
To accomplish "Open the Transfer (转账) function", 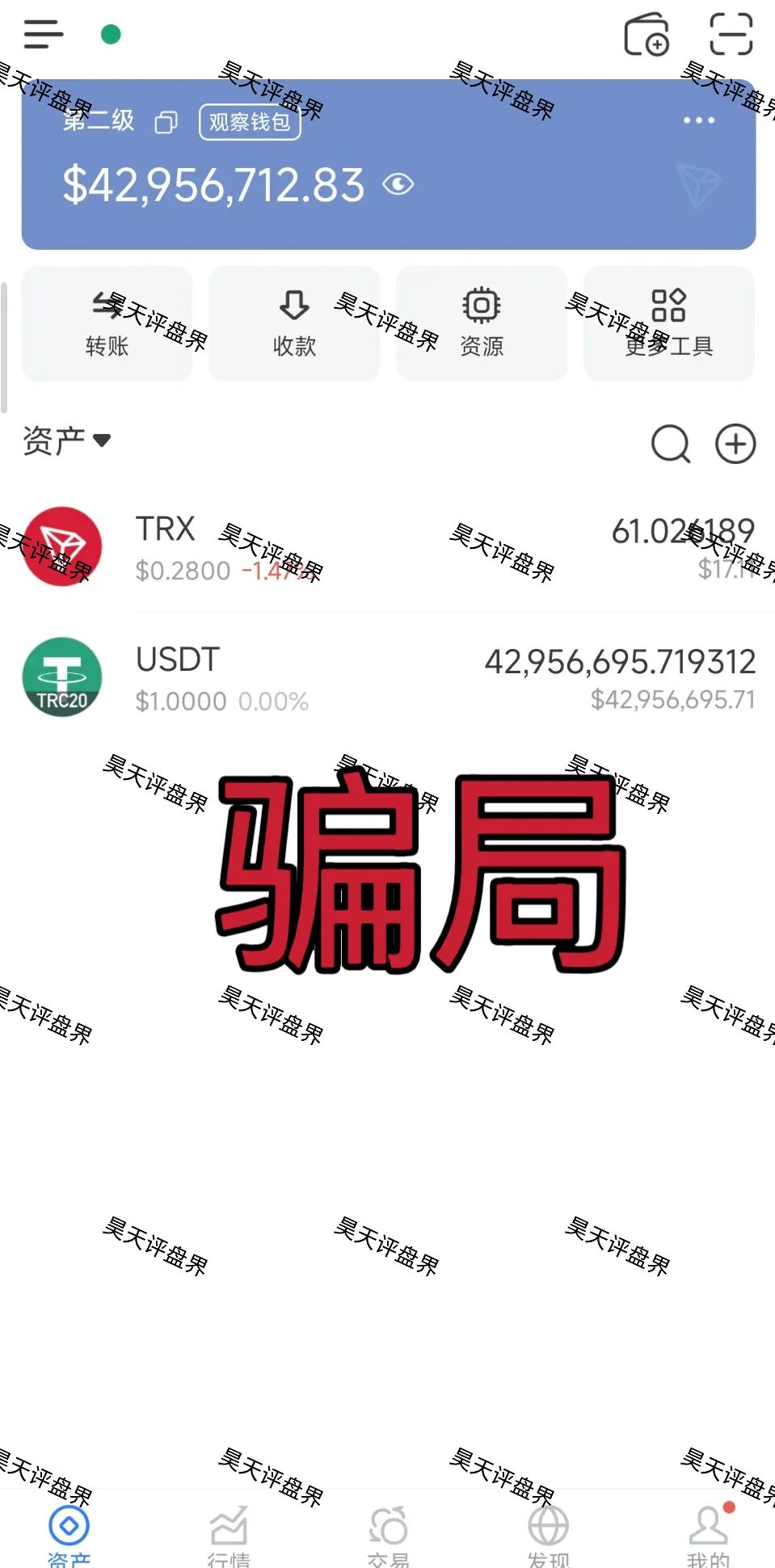I will [x=106, y=323].
